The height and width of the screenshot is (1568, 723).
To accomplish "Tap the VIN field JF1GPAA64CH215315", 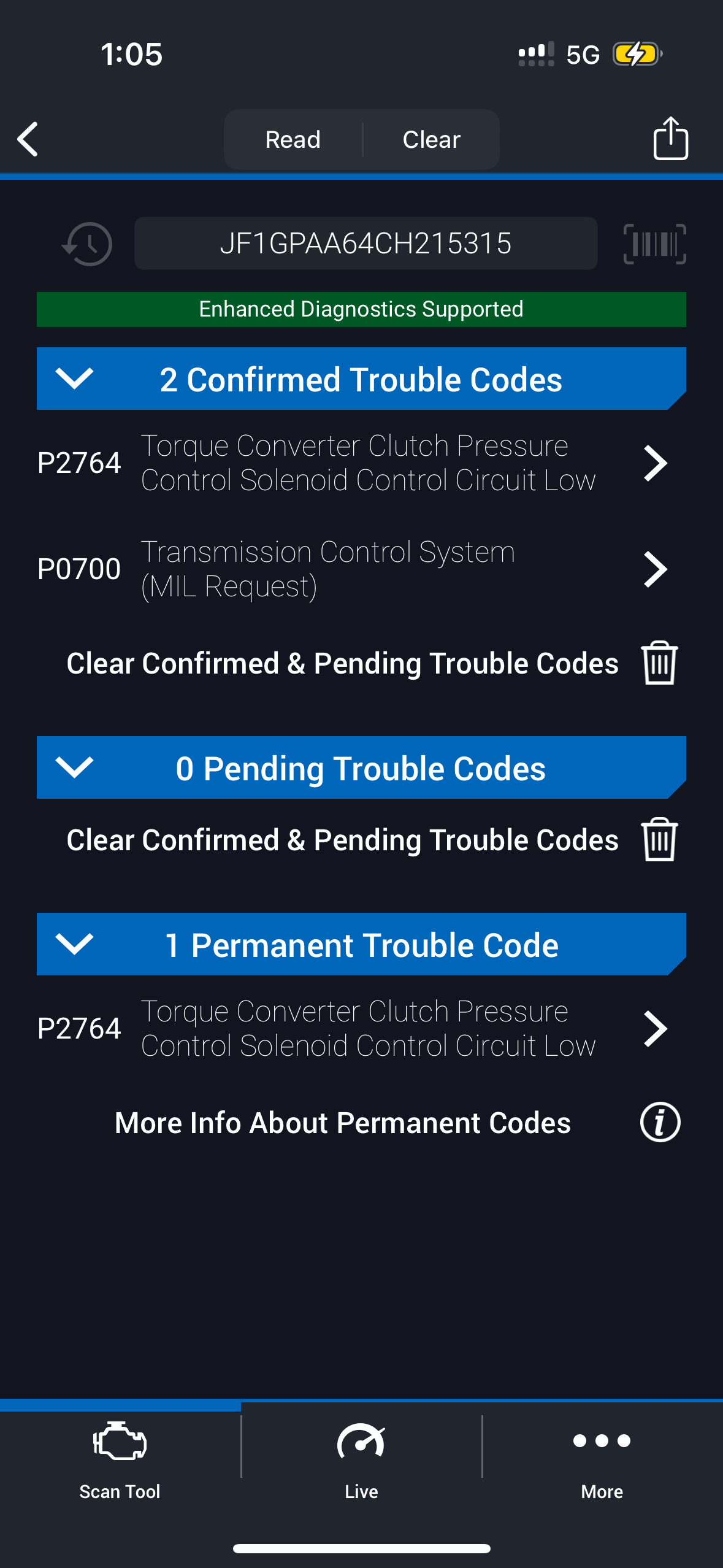I will click(x=365, y=244).
